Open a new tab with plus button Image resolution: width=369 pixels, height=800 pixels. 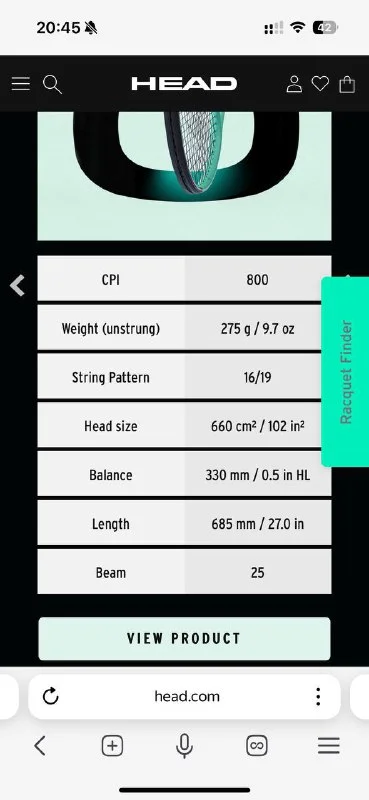click(x=112, y=746)
